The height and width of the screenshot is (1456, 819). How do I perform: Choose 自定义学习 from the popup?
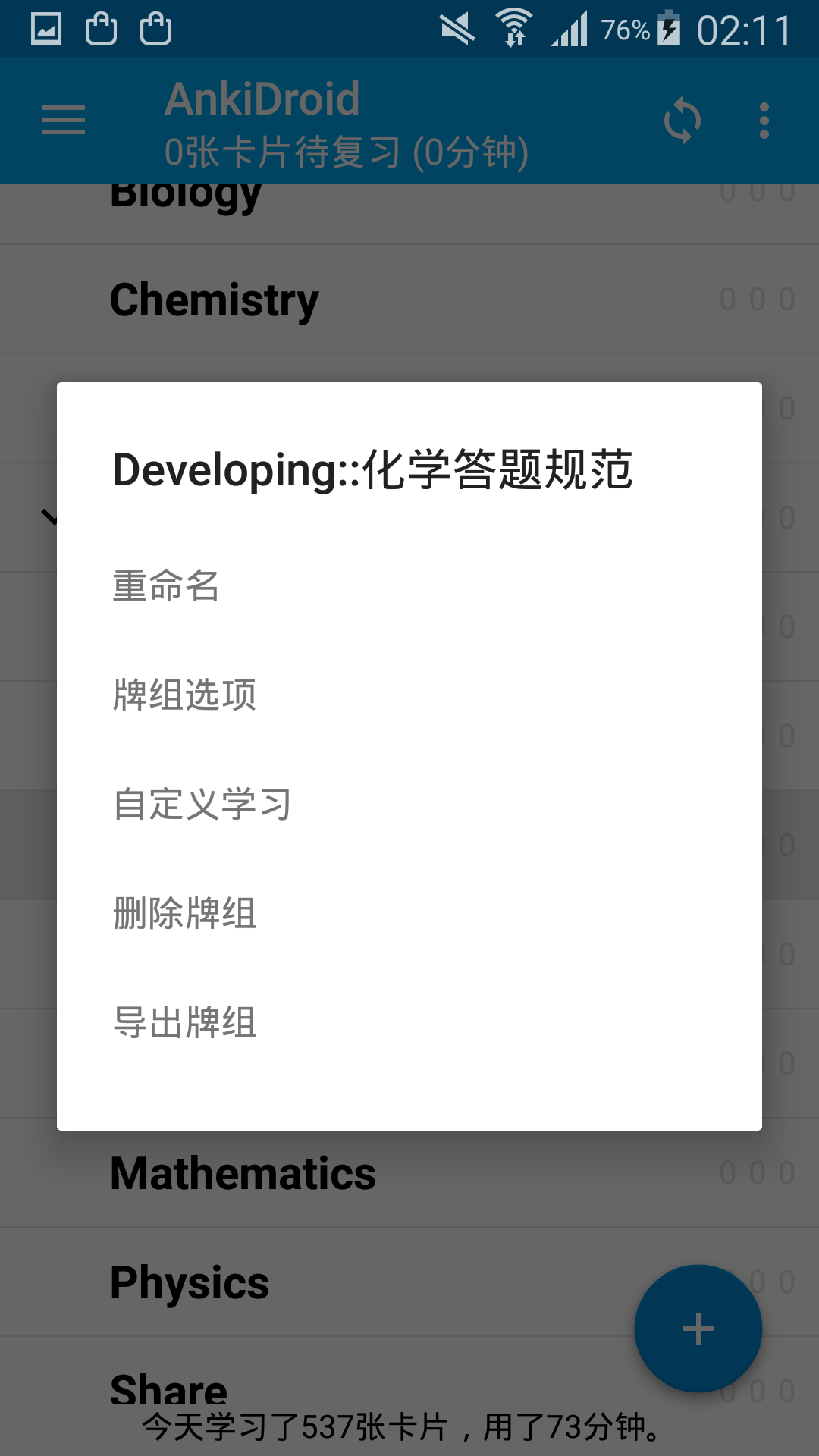202,804
